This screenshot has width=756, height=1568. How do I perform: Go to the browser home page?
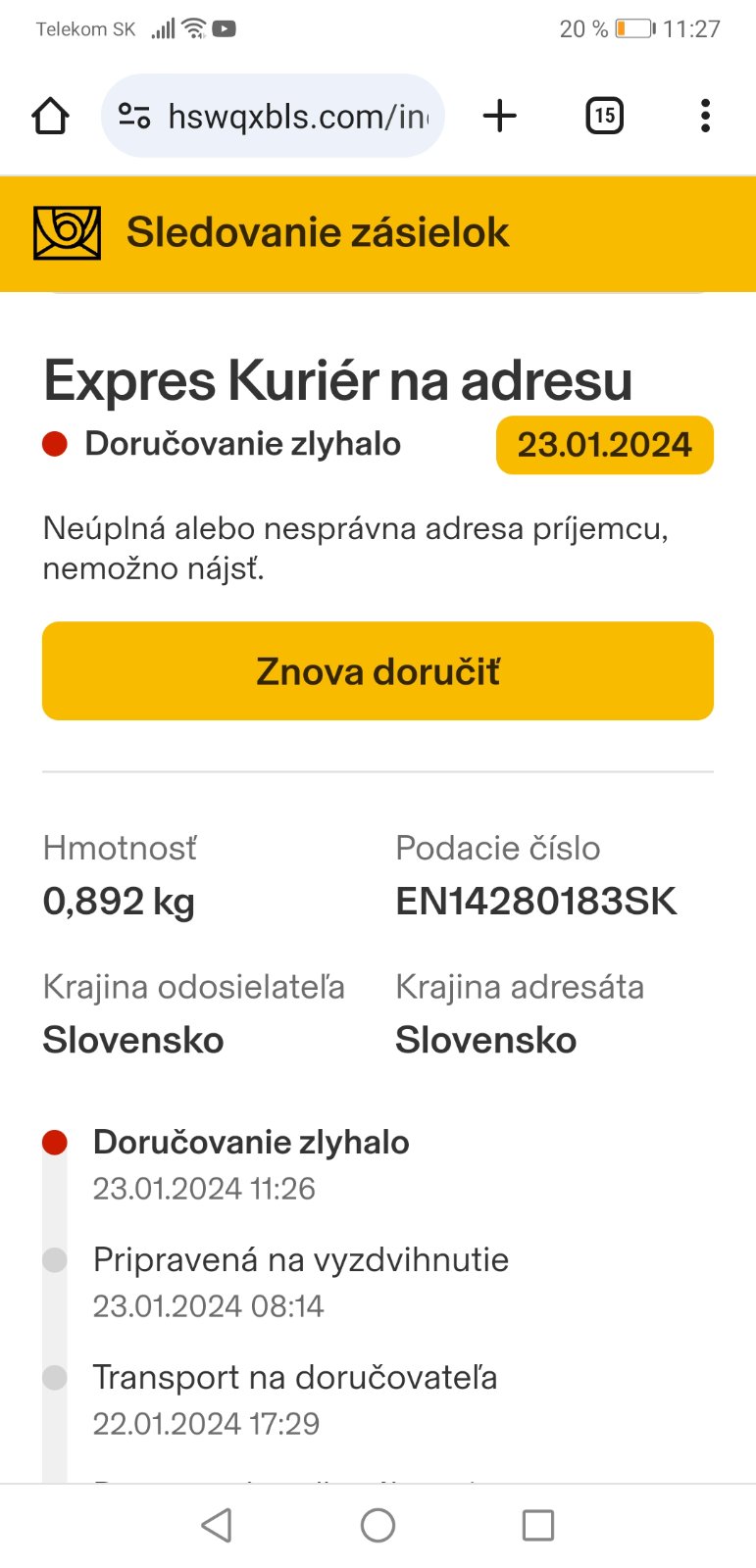pyautogui.click(x=50, y=117)
